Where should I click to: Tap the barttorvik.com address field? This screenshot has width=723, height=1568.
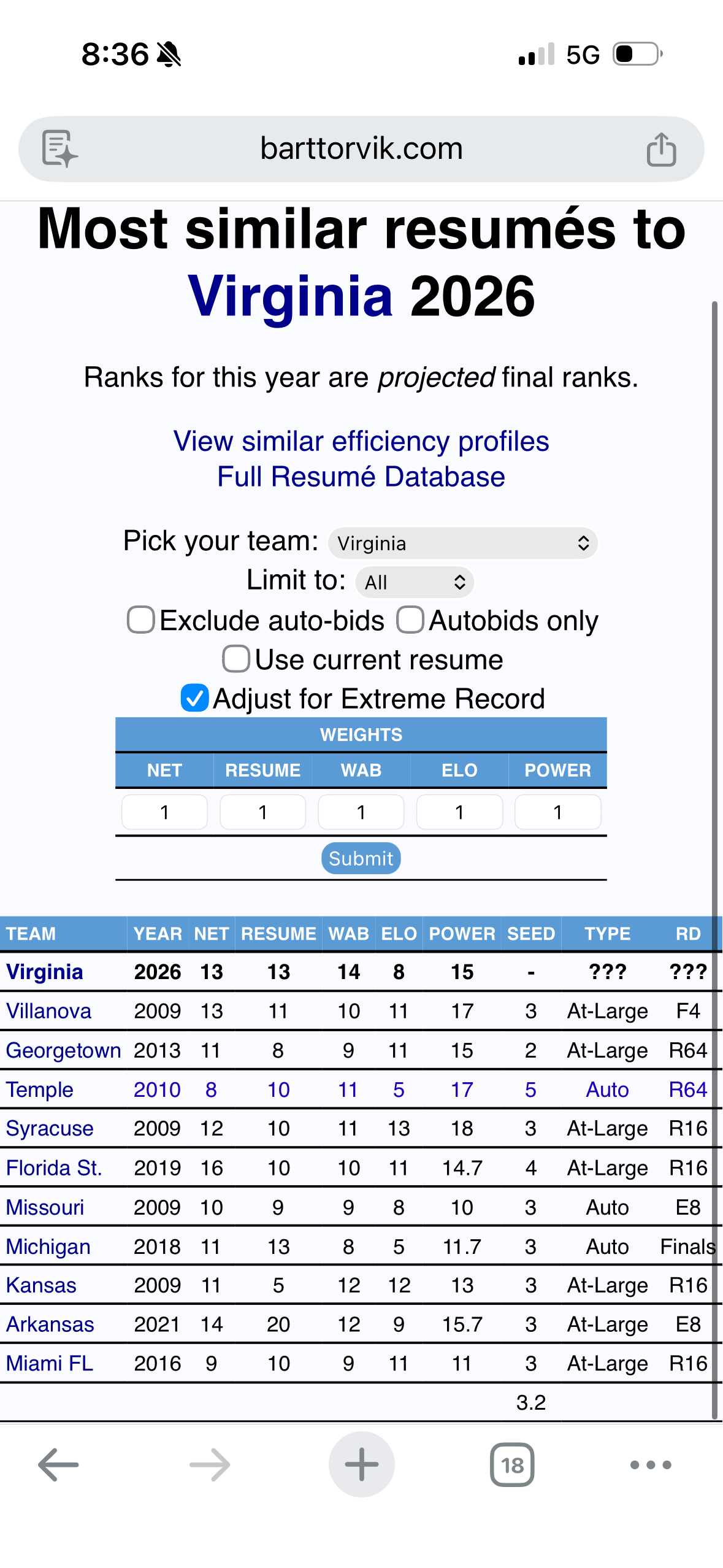(x=361, y=148)
